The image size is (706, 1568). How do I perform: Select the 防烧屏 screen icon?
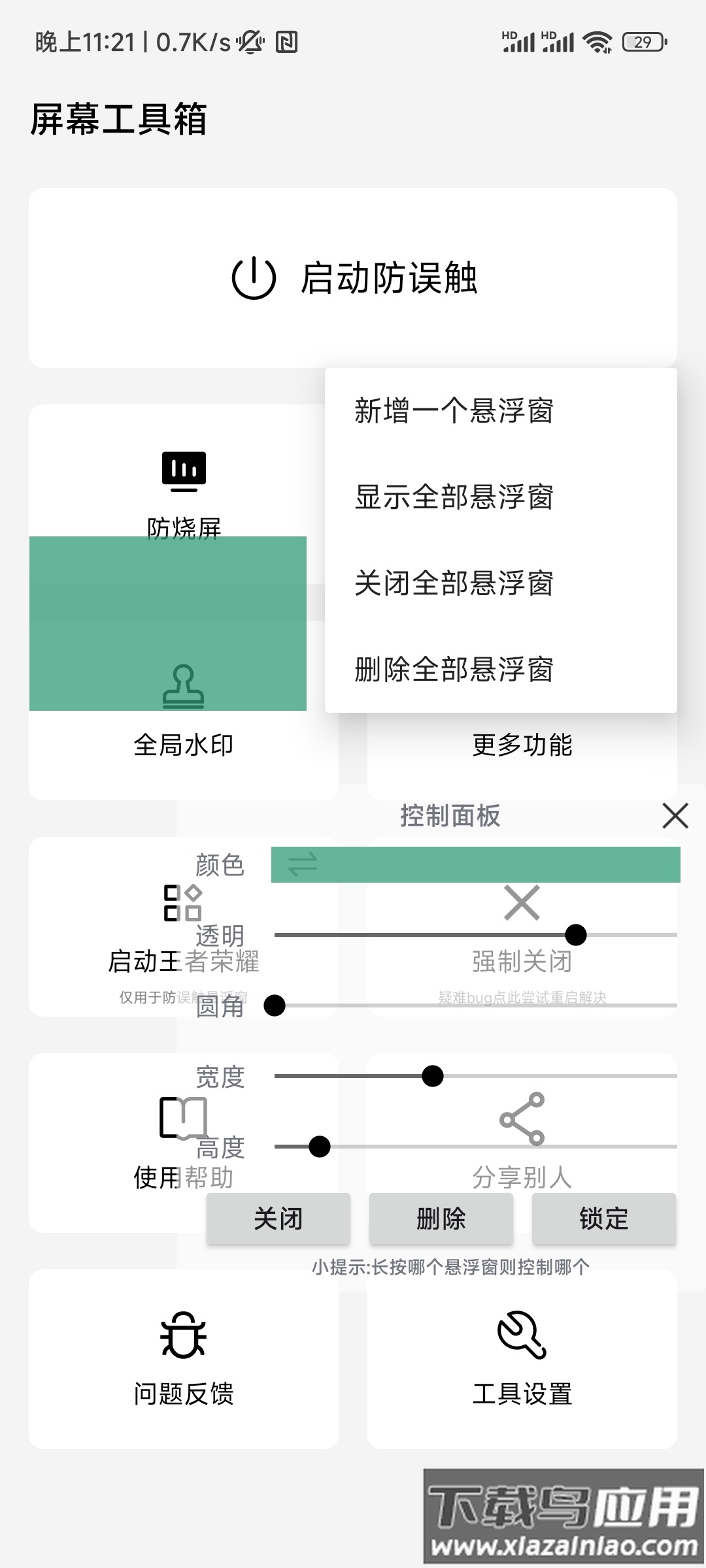pyautogui.click(x=184, y=472)
